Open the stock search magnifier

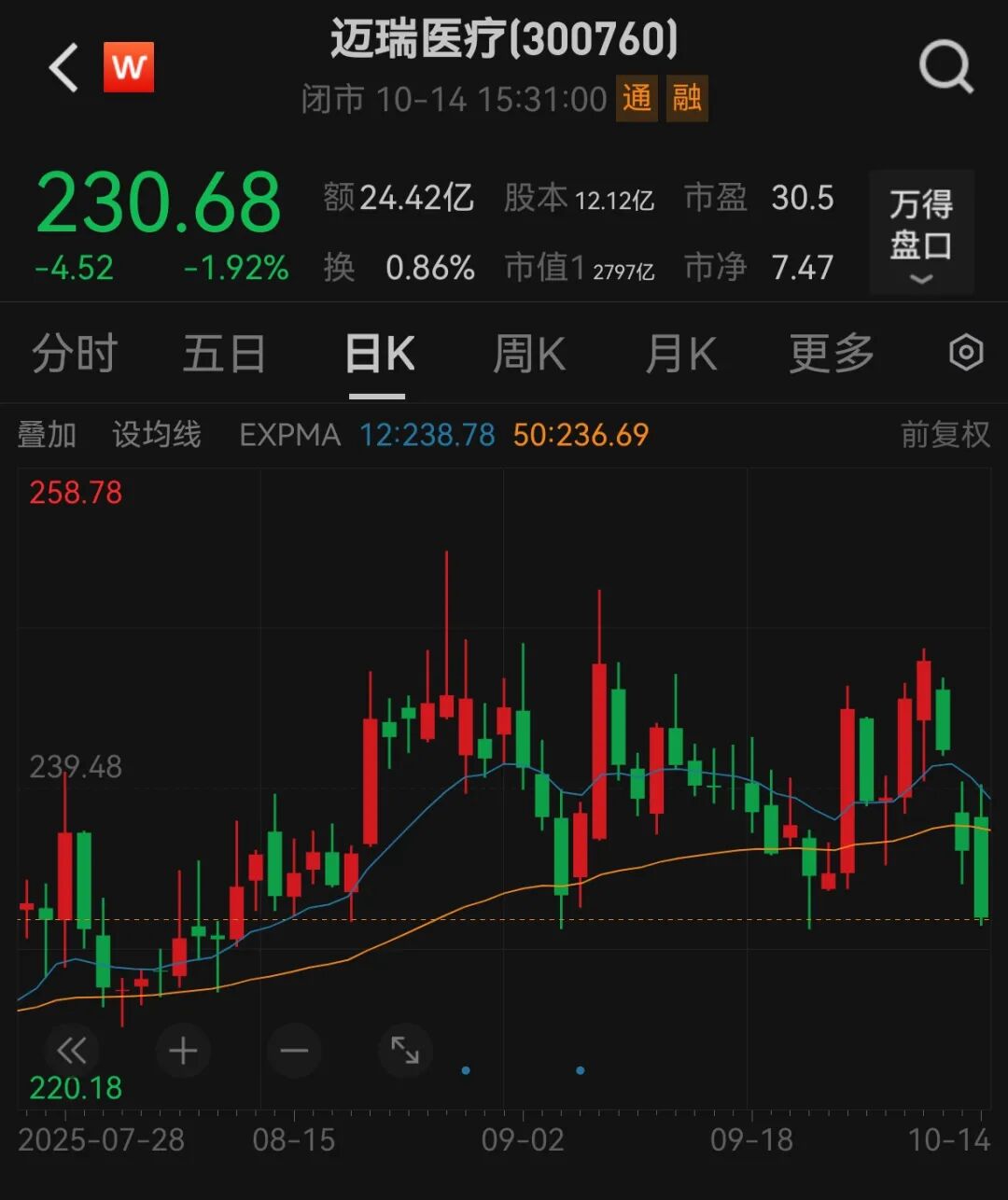point(945,68)
